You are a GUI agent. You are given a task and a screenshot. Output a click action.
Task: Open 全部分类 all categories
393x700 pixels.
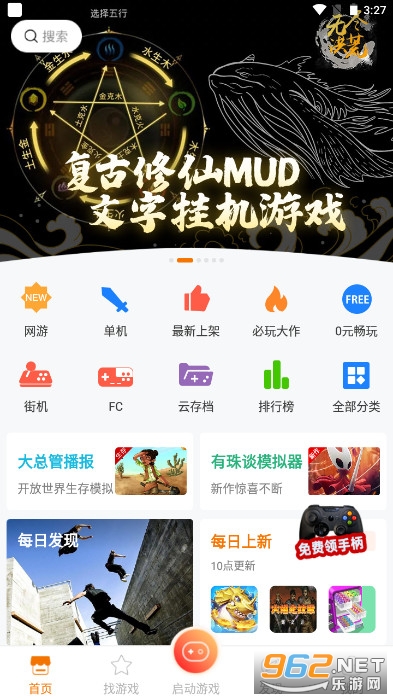point(356,386)
